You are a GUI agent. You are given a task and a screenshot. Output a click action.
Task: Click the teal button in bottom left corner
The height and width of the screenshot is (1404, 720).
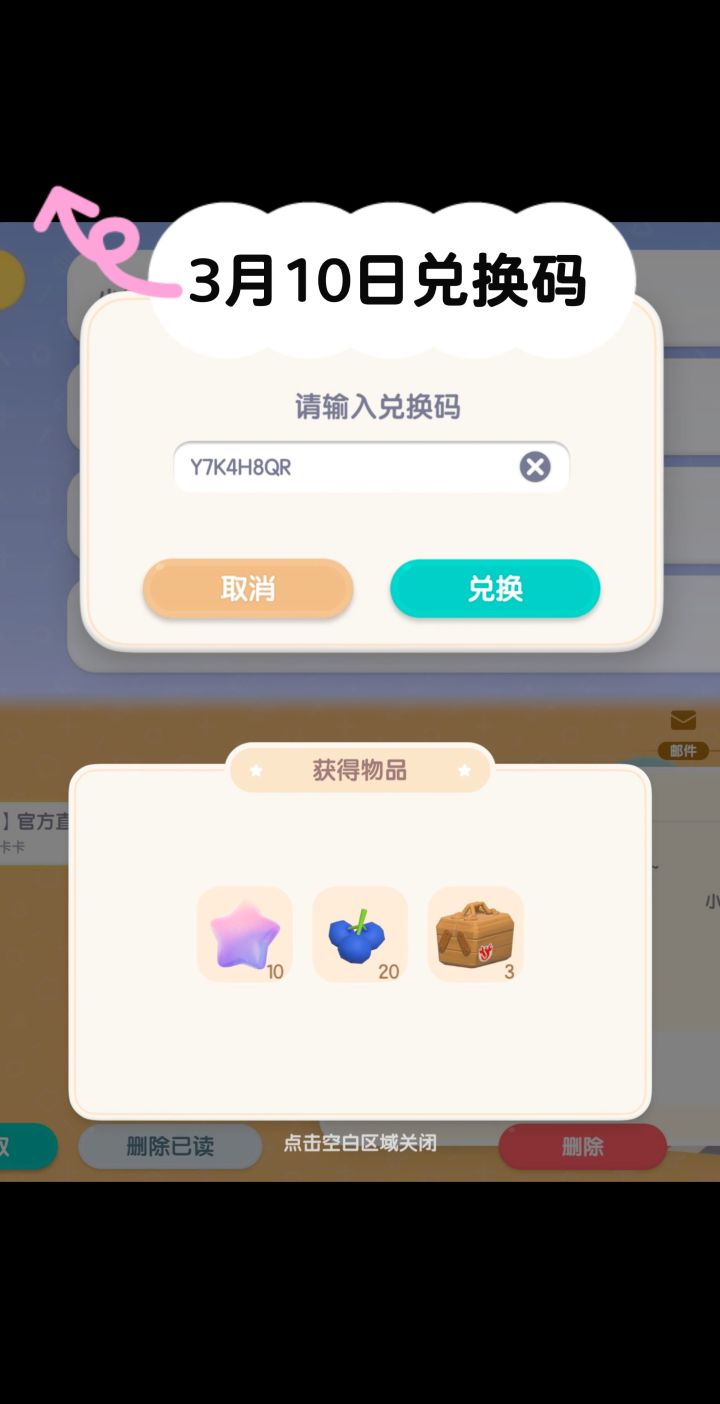[x=25, y=1147]
